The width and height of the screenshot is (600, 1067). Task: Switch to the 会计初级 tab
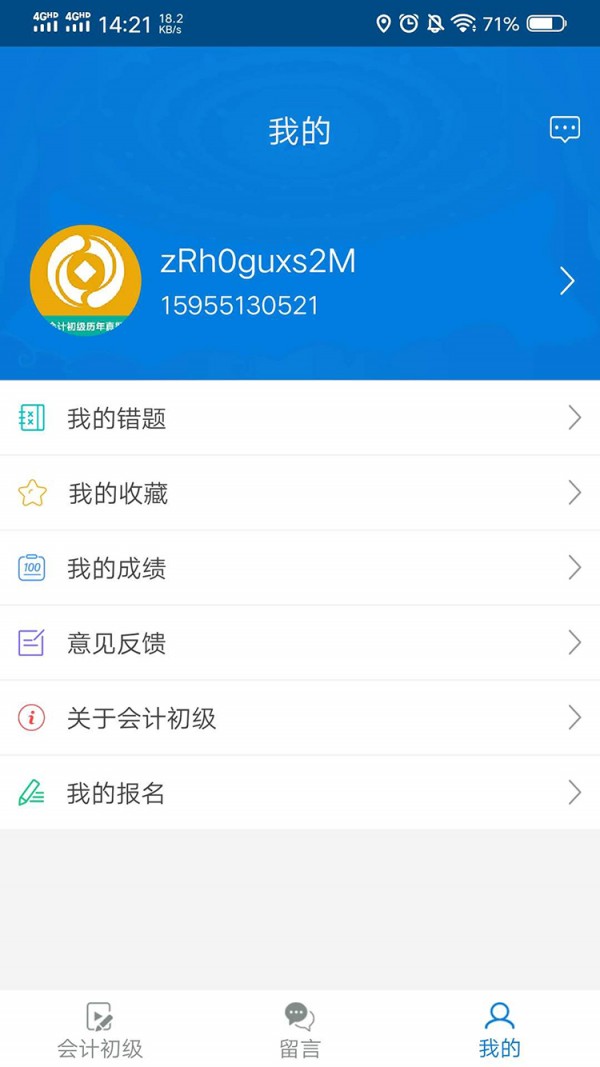(100, 1030)
